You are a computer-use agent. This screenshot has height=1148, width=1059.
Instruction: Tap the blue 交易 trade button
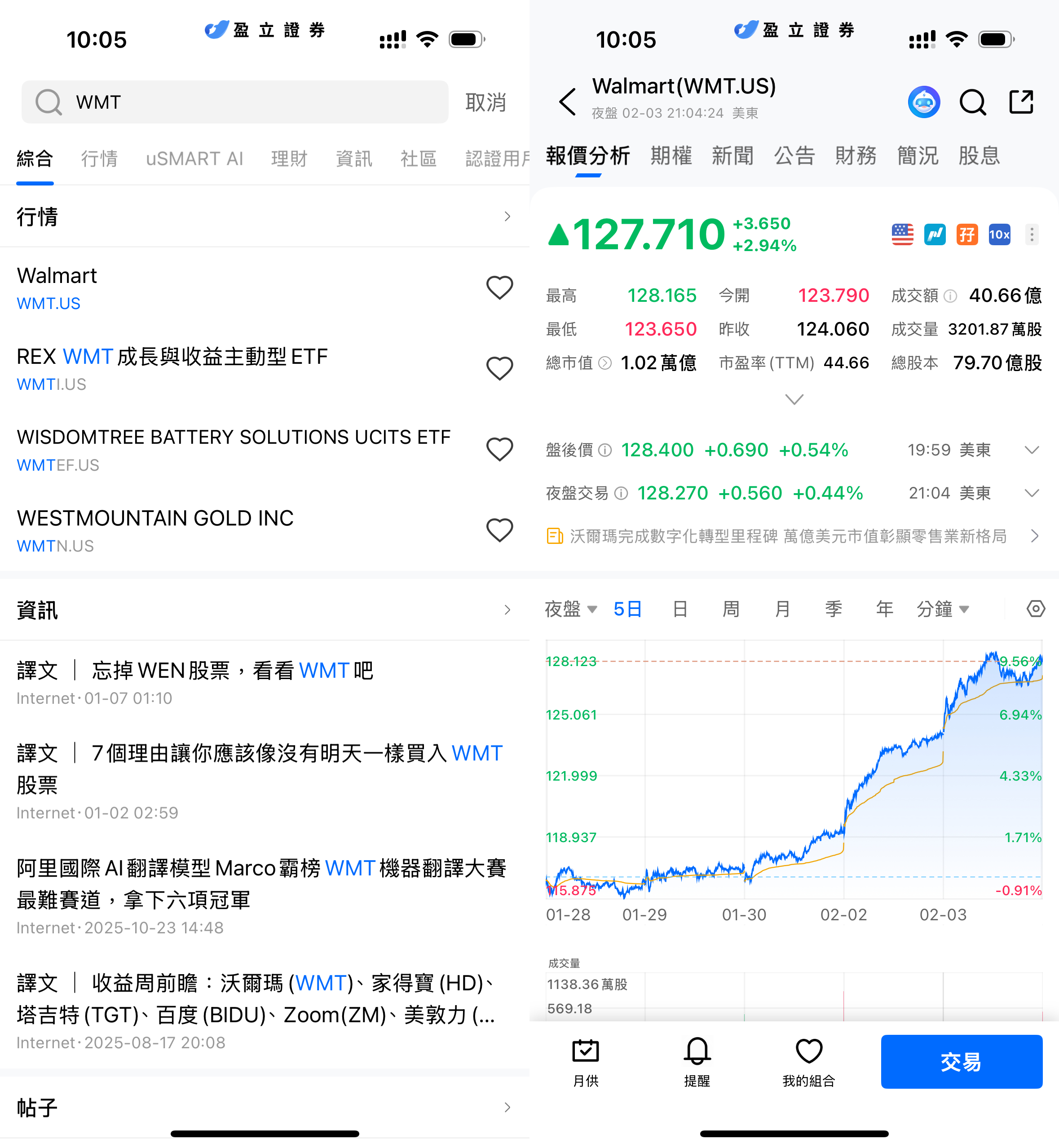click(x=961, y=1061)
